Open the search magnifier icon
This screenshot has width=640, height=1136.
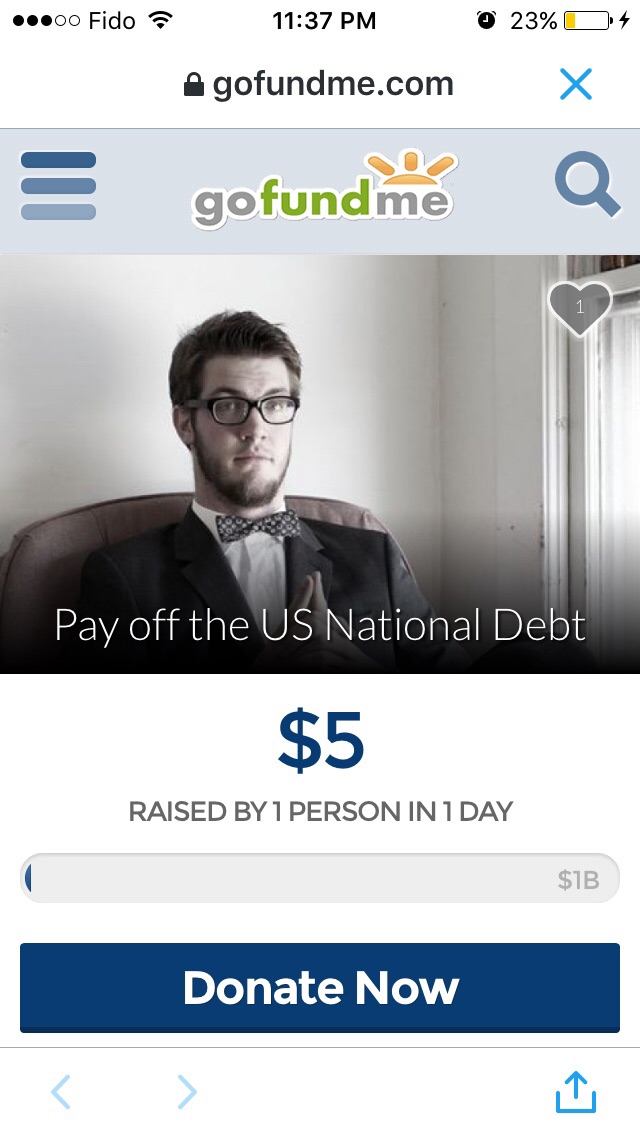pyautogui.click(x=586, y=187)
